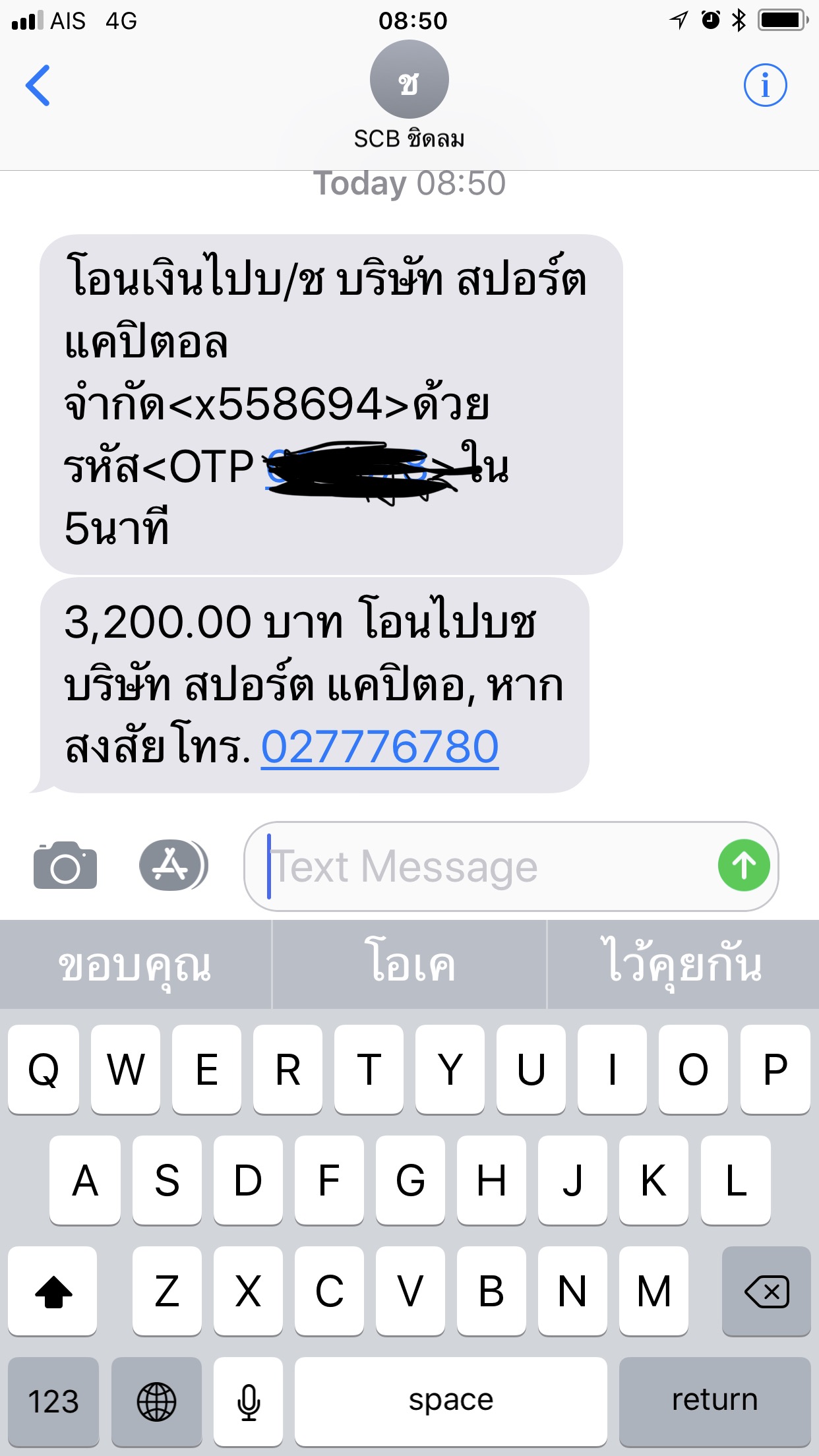Pick the suggestion ไว้คุยกัน
The width and height of the screenshot is (819, 1456).
(684, 965)
